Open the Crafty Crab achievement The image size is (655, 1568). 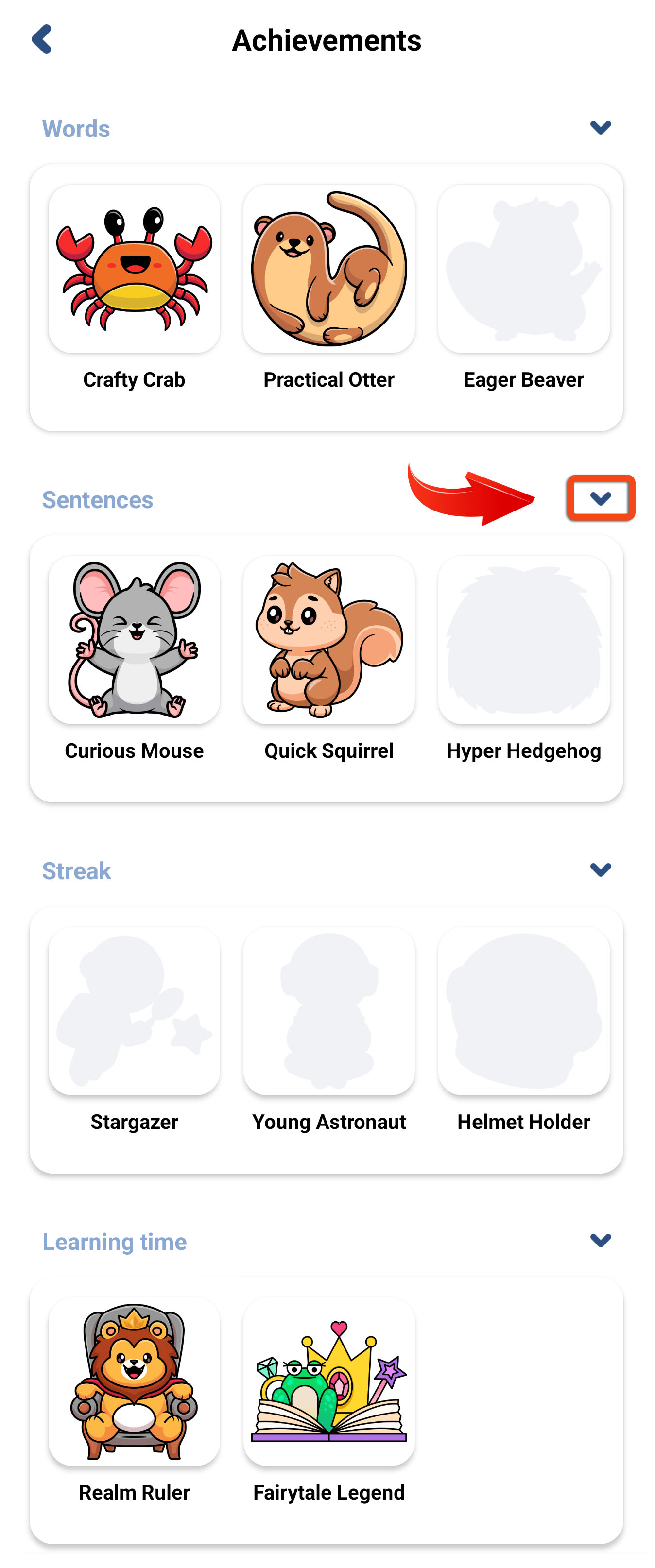point(134,269)
